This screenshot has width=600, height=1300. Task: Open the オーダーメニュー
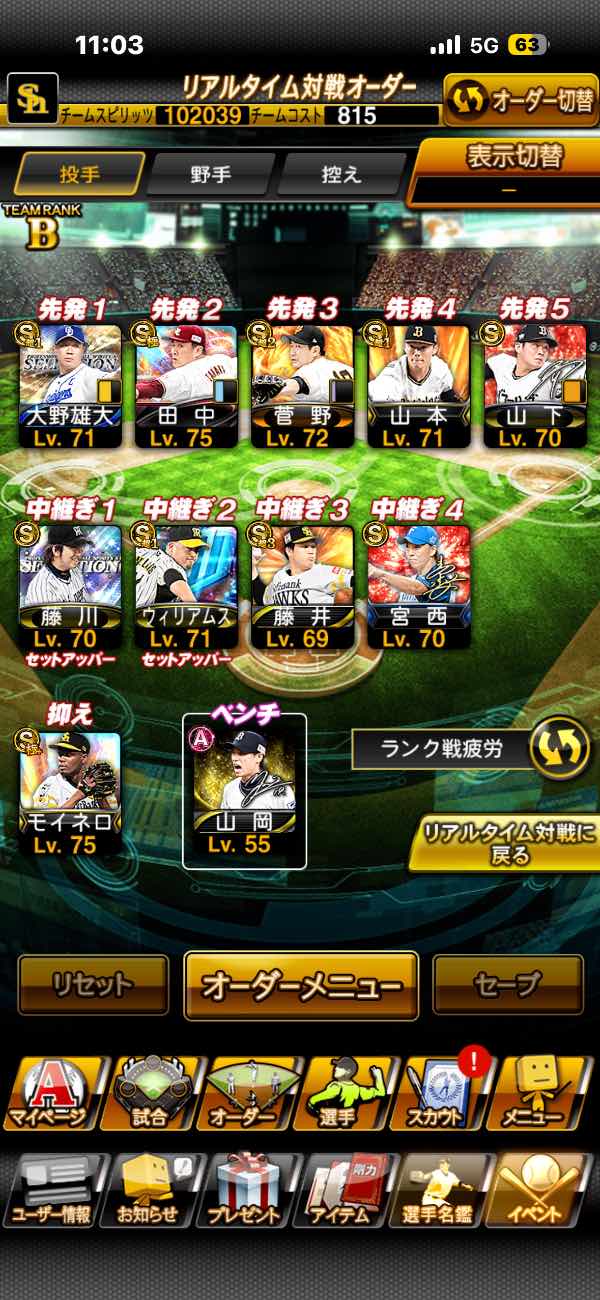click(301, 985)
